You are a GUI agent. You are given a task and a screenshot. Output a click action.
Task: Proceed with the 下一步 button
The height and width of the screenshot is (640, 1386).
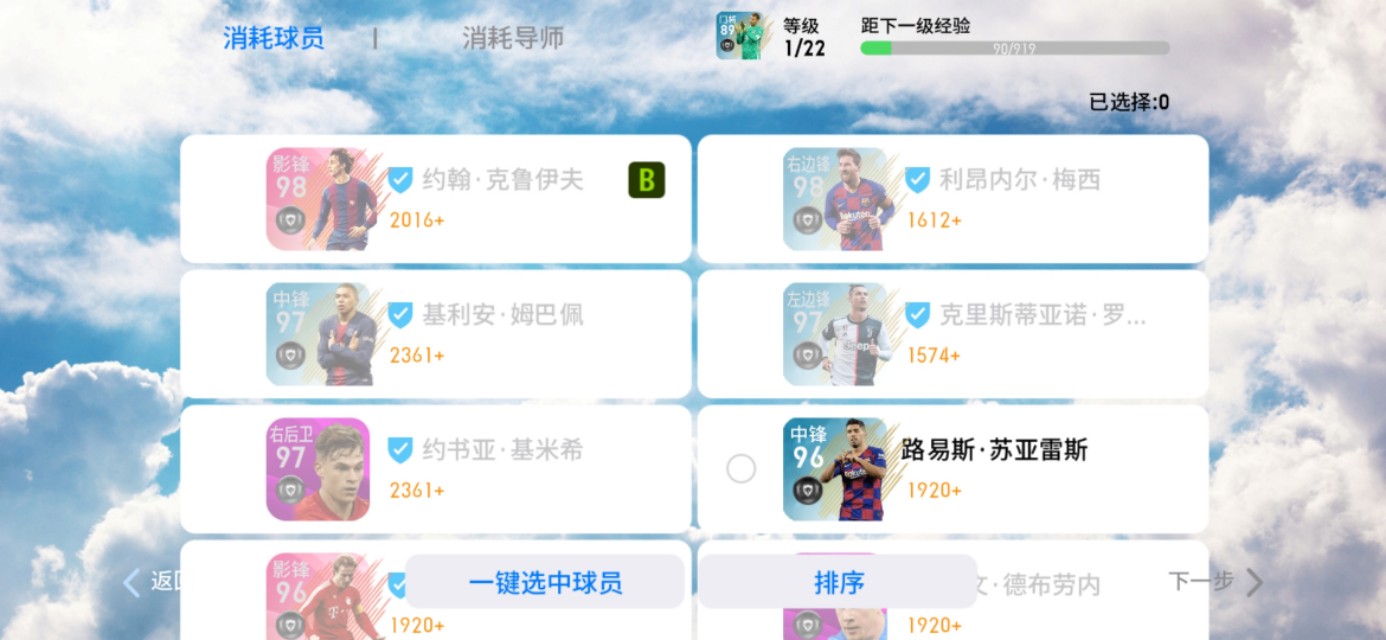coord(1214,582)
